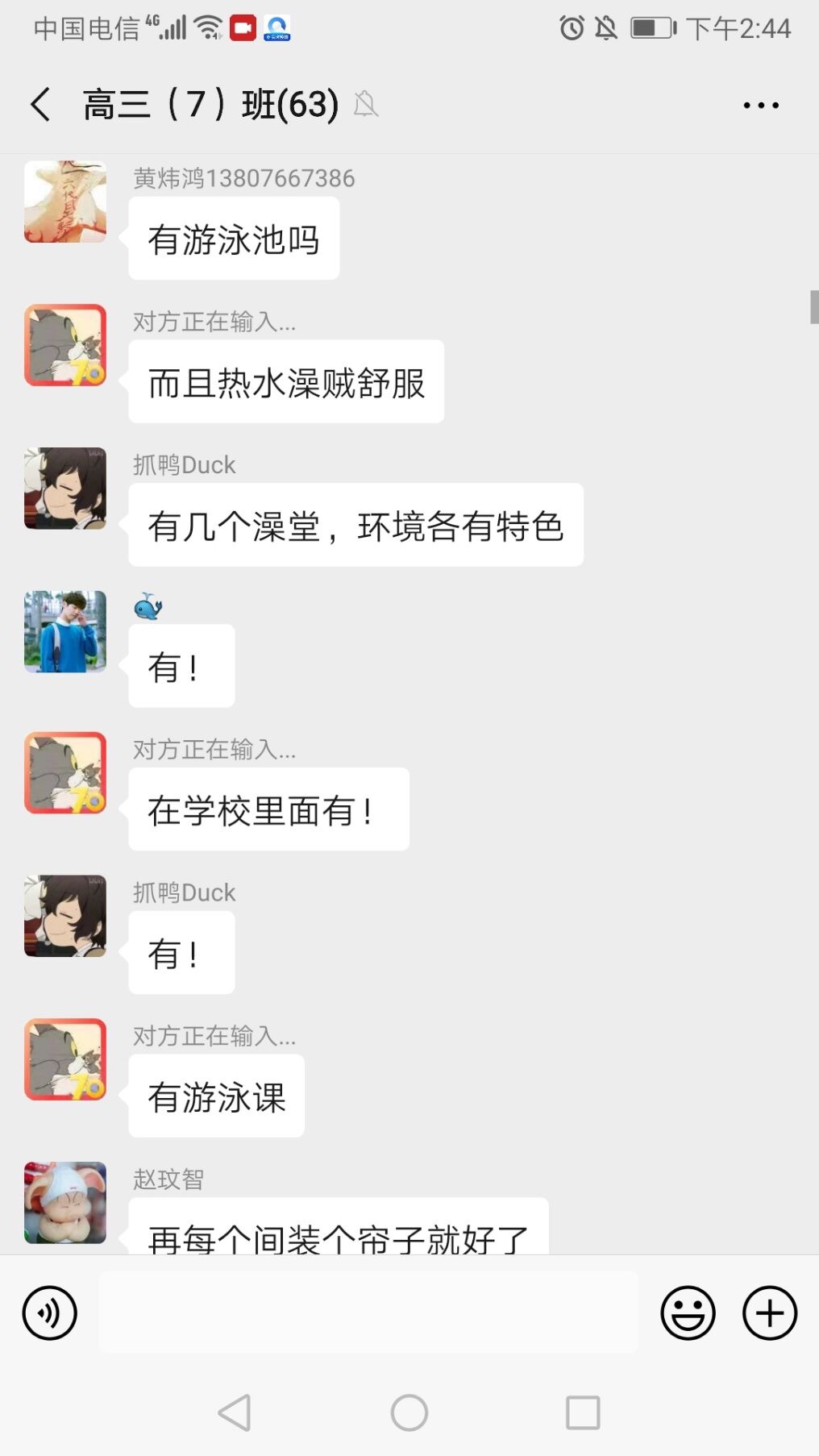Open the emoji sticker panel
Image resolution: width=819 pixels, height=1456 pixels.
click(x=688, y=1312)
